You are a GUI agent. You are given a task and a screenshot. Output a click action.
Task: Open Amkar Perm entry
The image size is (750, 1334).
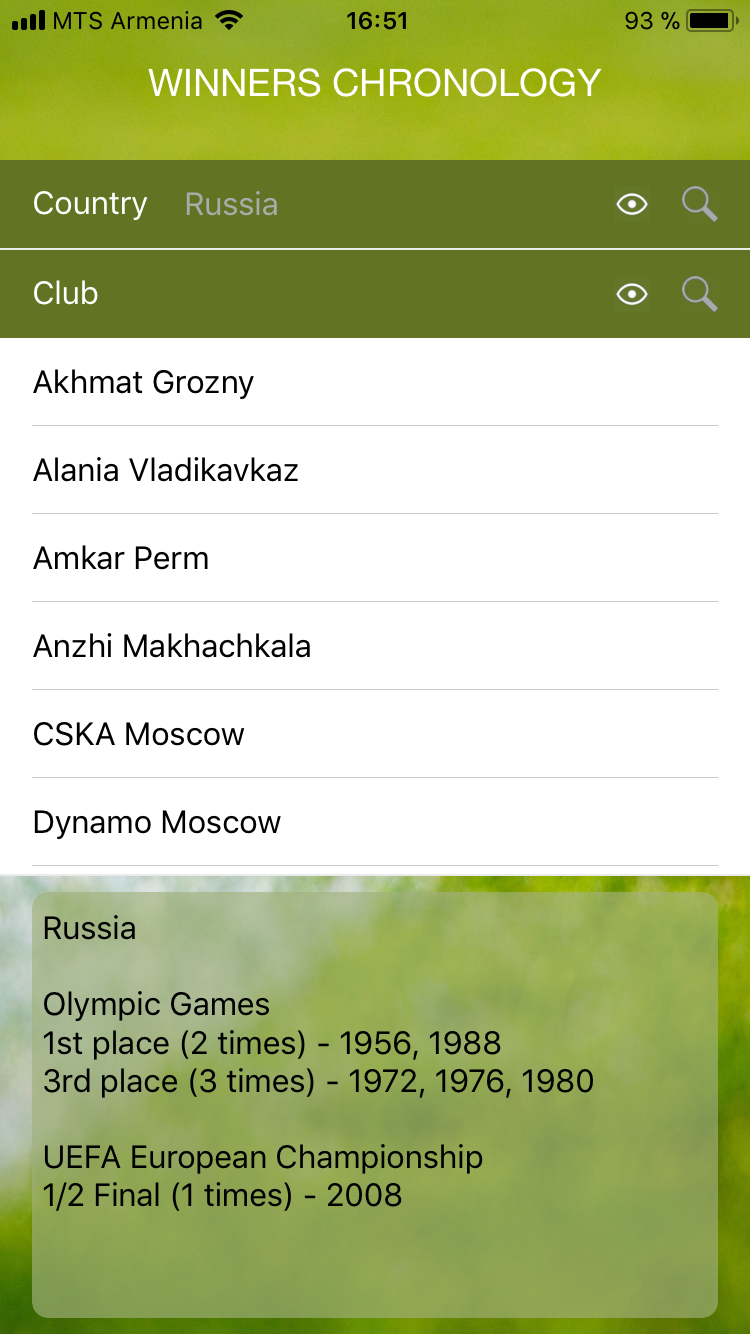coord(375,558)
